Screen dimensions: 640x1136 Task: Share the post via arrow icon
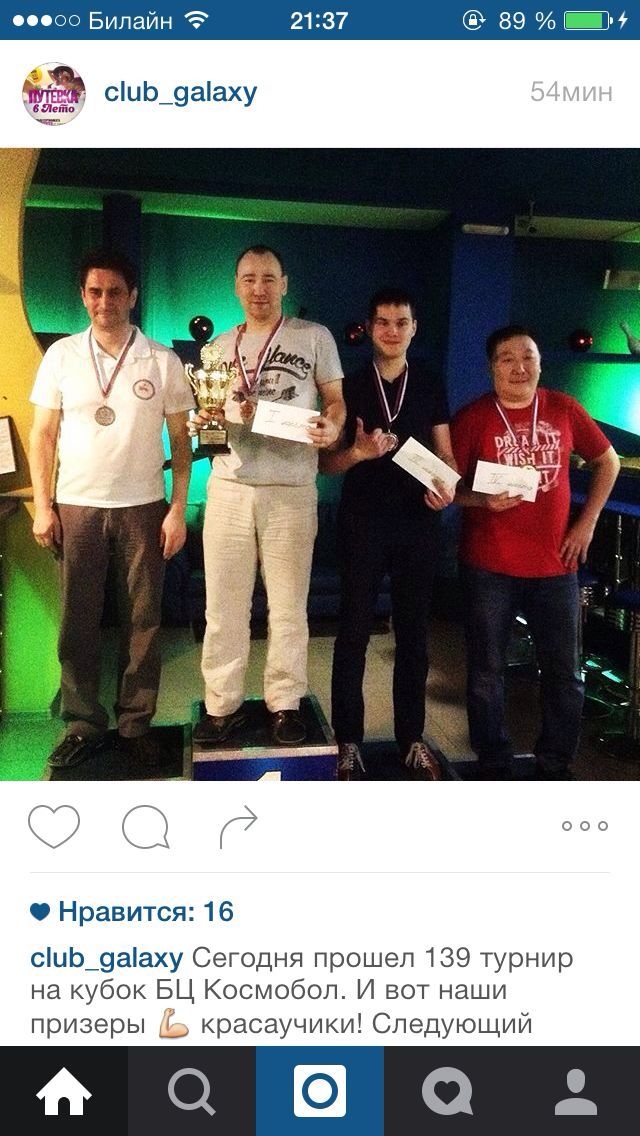(238, 827)
